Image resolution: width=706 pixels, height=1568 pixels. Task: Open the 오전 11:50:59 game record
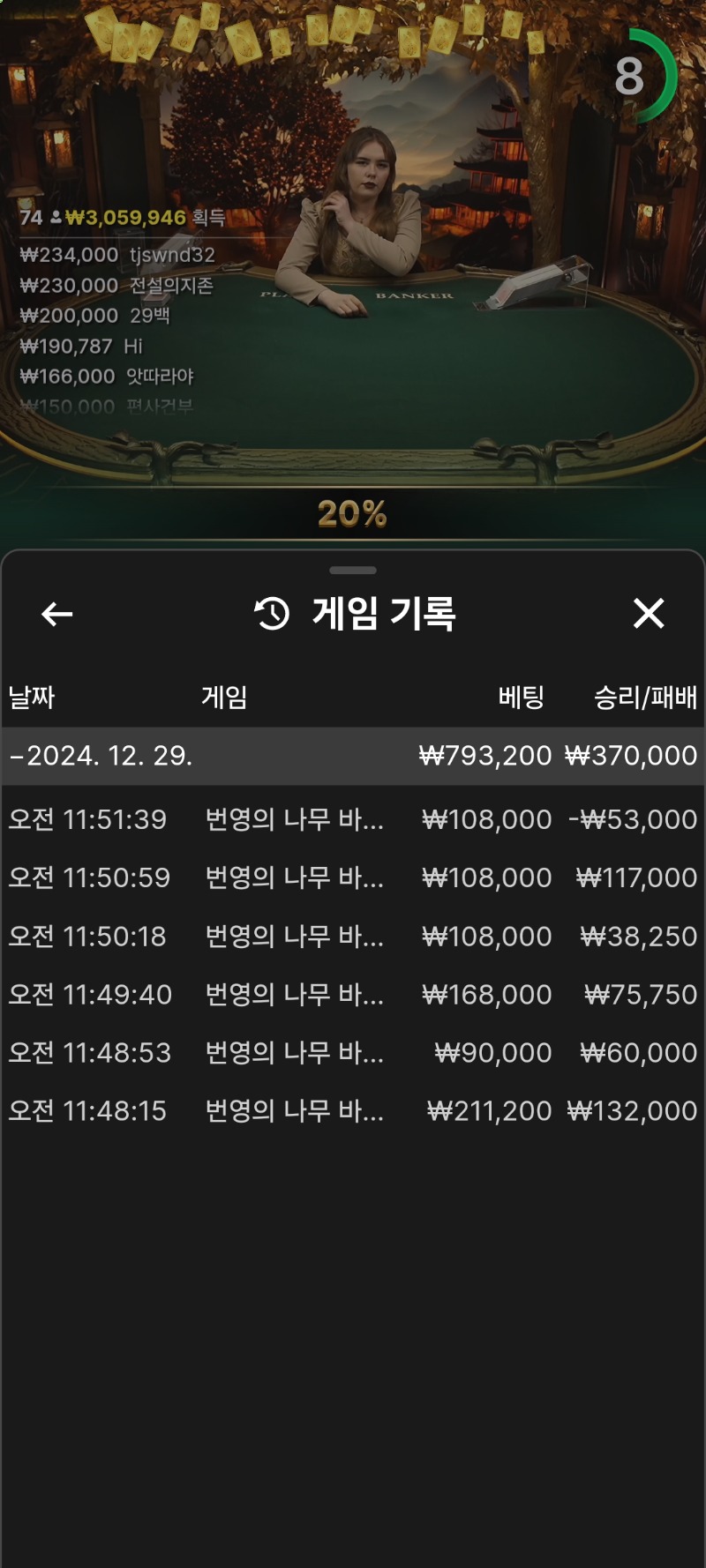tap(353, 877)
